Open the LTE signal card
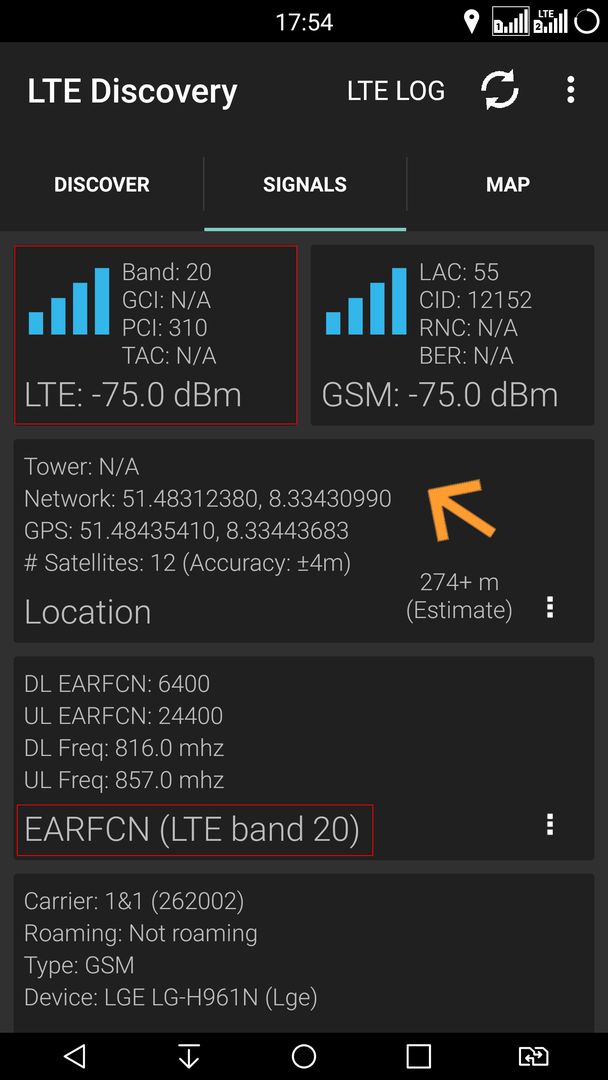 156,335
